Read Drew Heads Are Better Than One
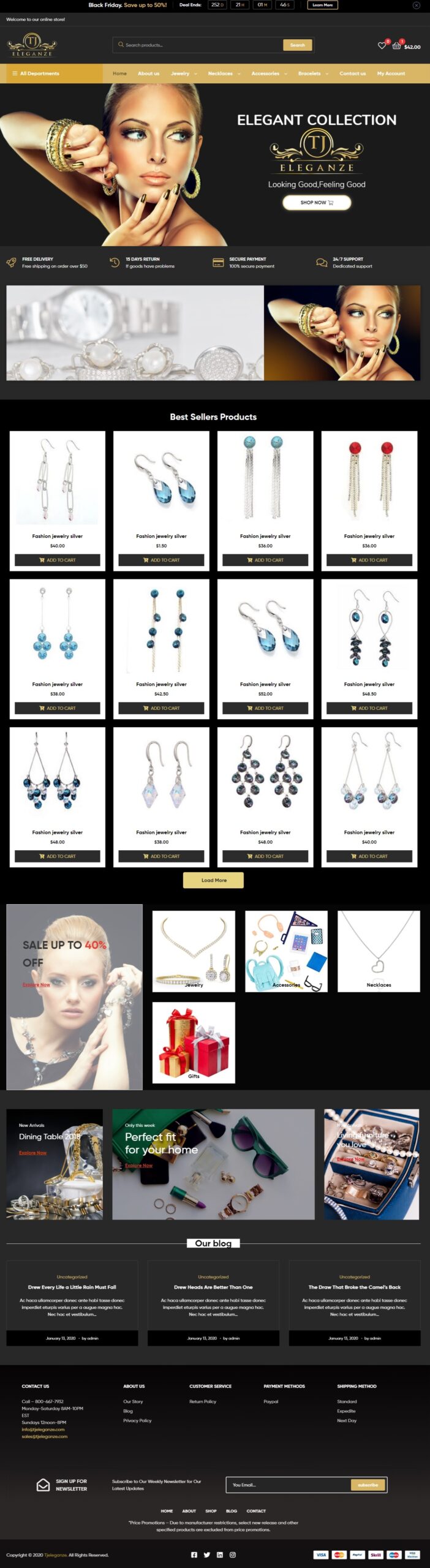The height and width of the screenshot is (1568, 430). click(x=213, y=1287)
